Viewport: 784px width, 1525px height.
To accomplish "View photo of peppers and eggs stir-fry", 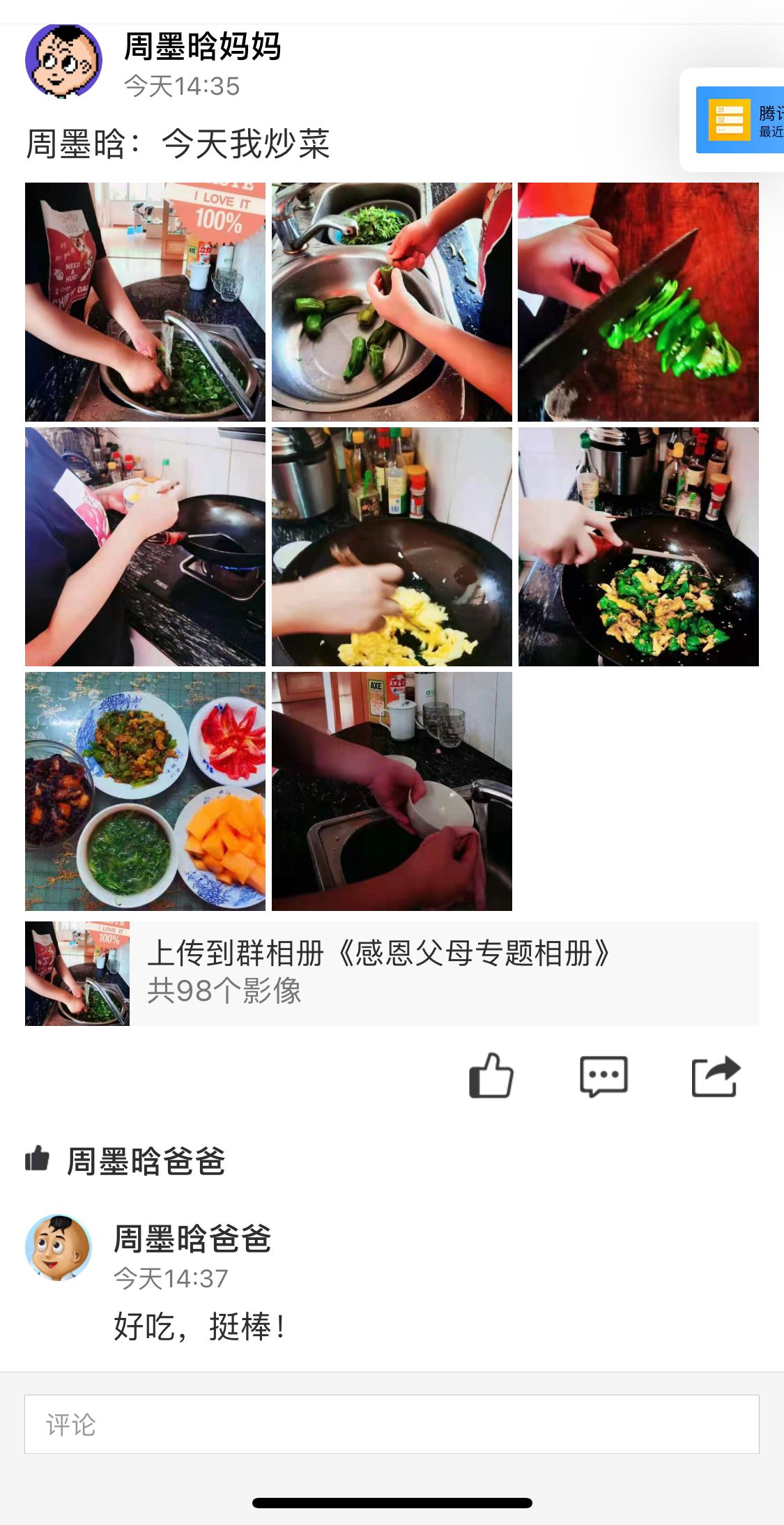I will coord(638,546).
